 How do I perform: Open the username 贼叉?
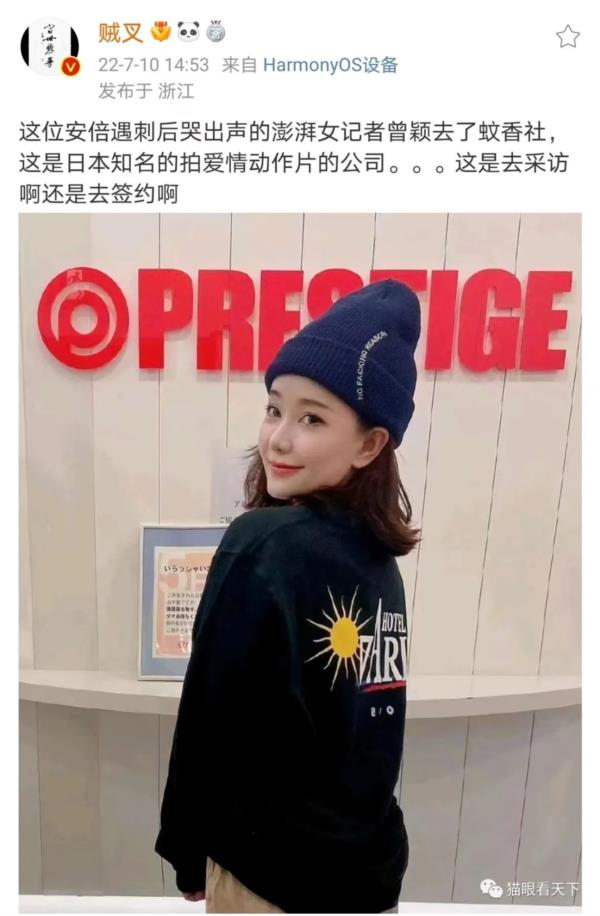tap(120, 32)
